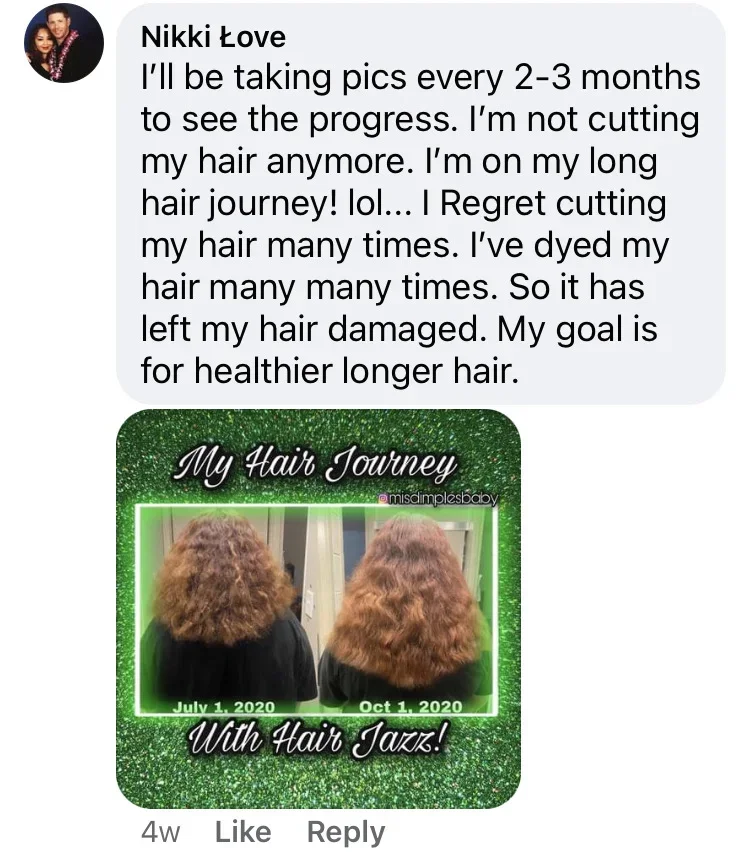Like Nikki Łove's comment
This screenshot has height=858, width=750.
(243, 832)
